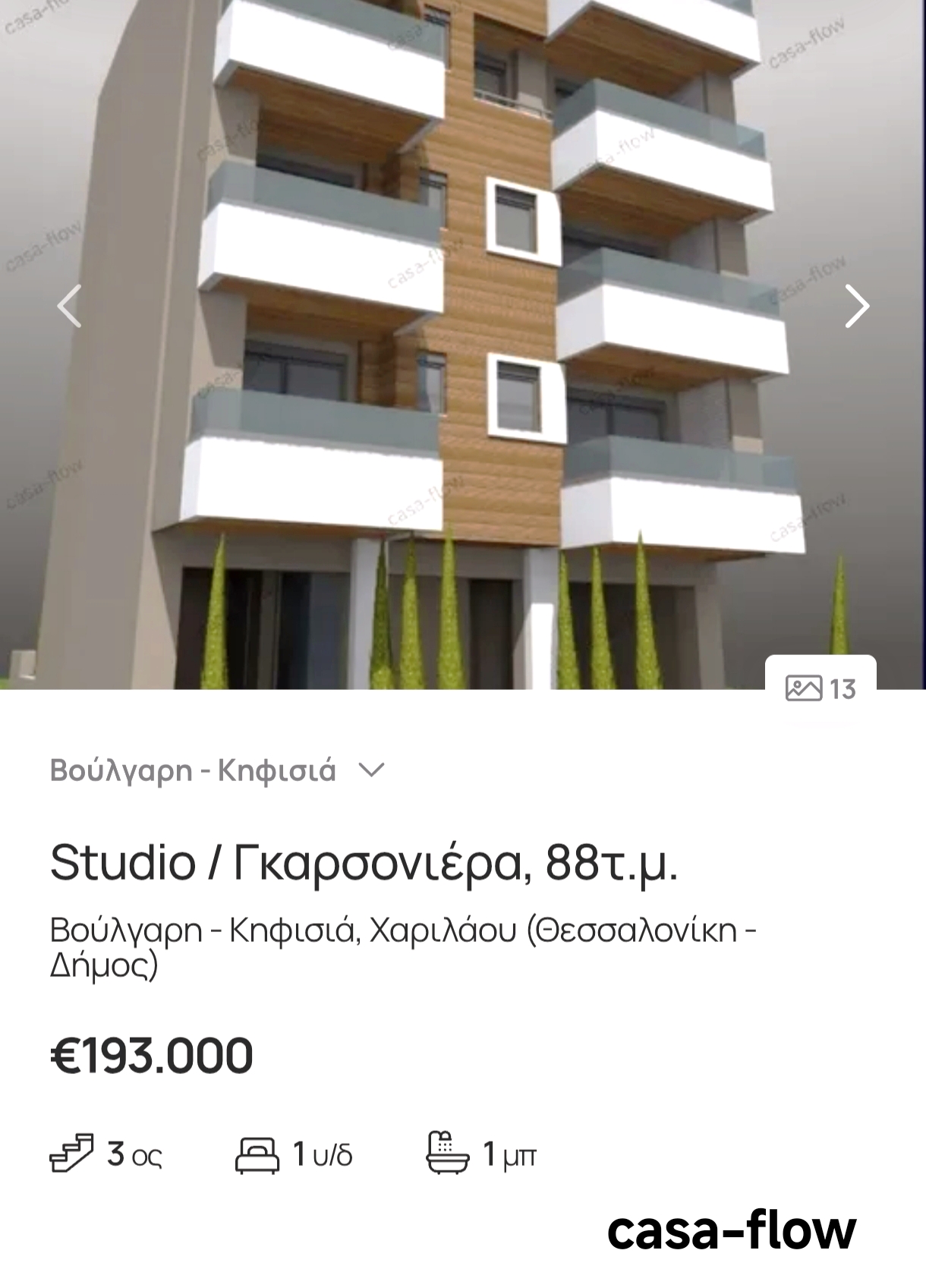Select the stairs icon beside 3ος

pyautogui.click(x=73, y=1153)
